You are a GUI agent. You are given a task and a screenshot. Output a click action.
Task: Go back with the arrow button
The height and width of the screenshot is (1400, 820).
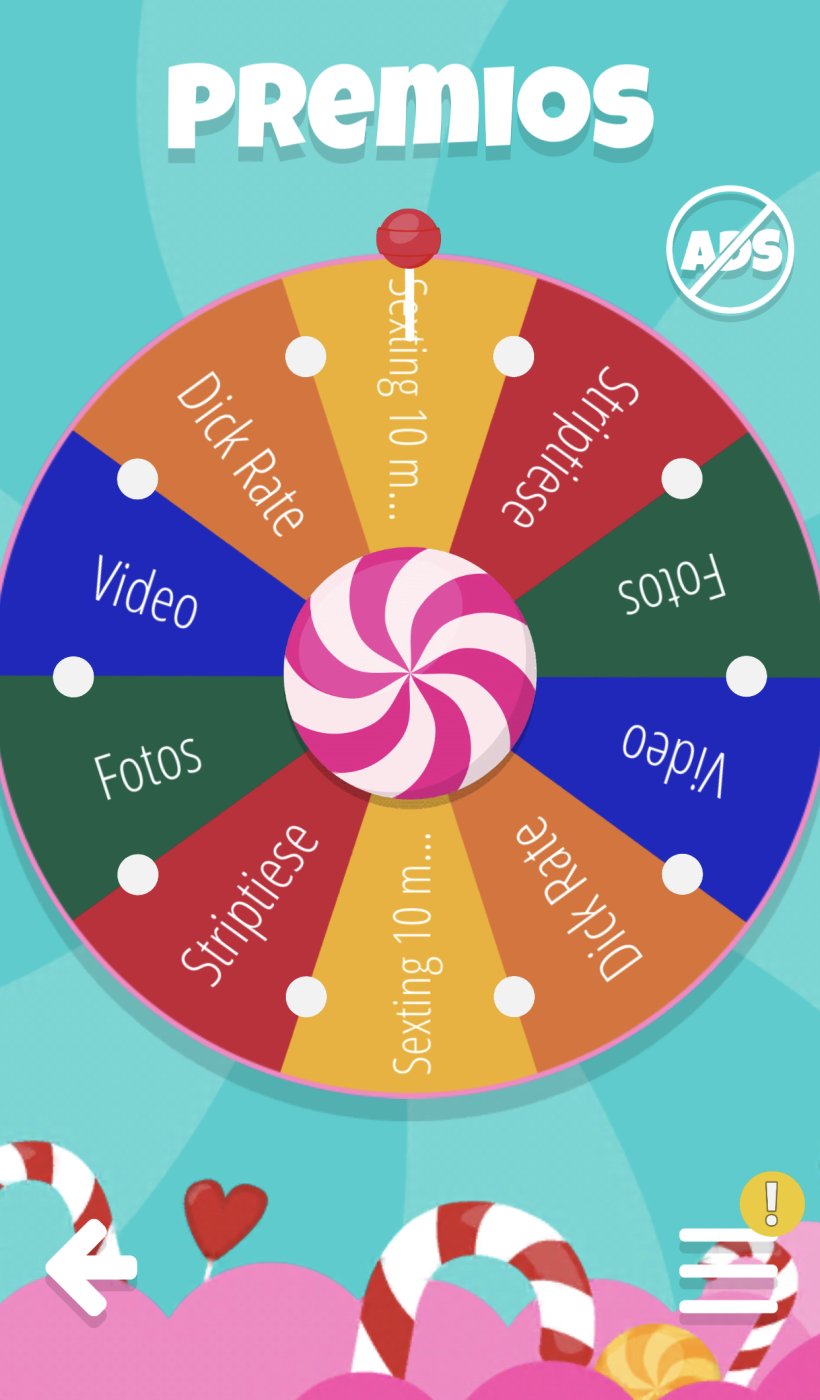click(88, 1266)
